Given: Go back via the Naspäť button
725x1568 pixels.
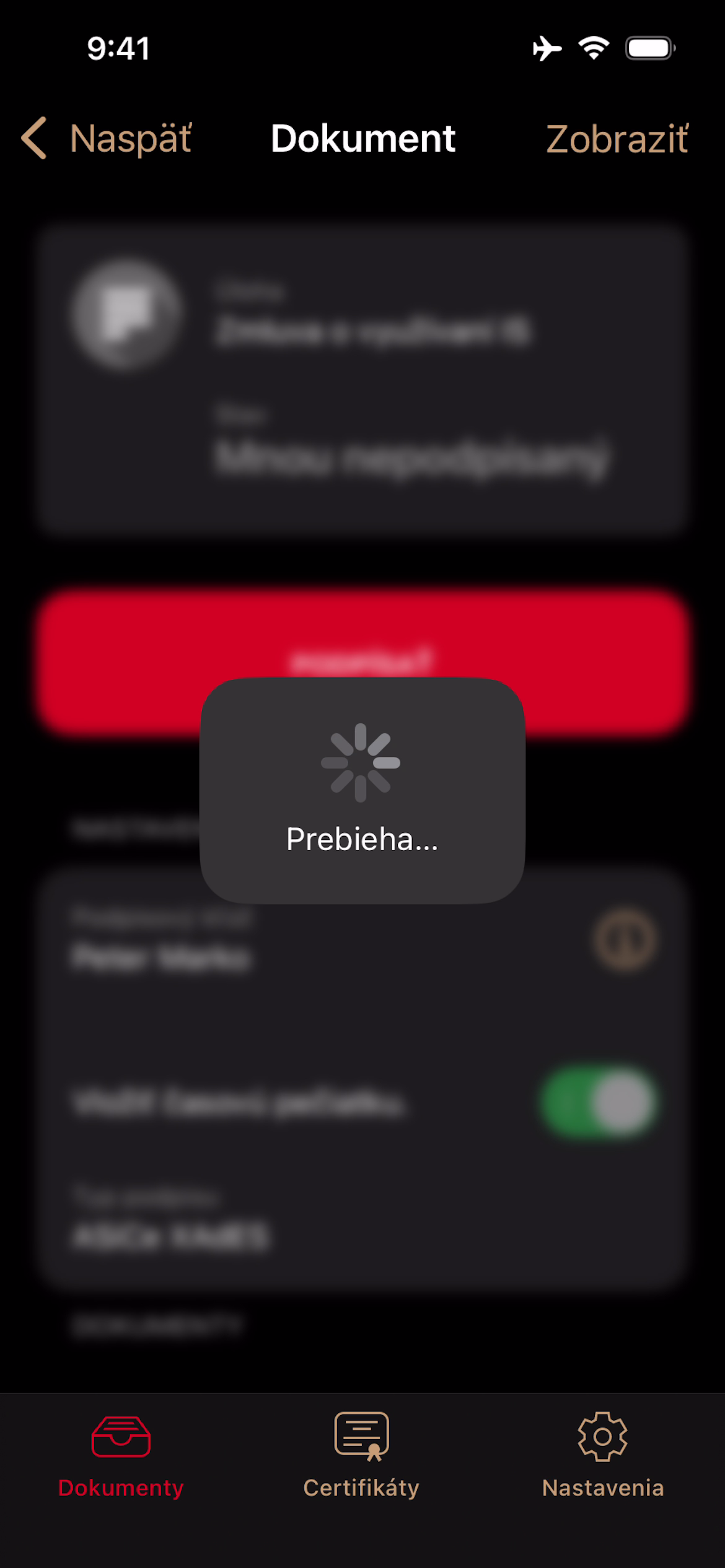Looking at the screenshot, I should [107, 138].
